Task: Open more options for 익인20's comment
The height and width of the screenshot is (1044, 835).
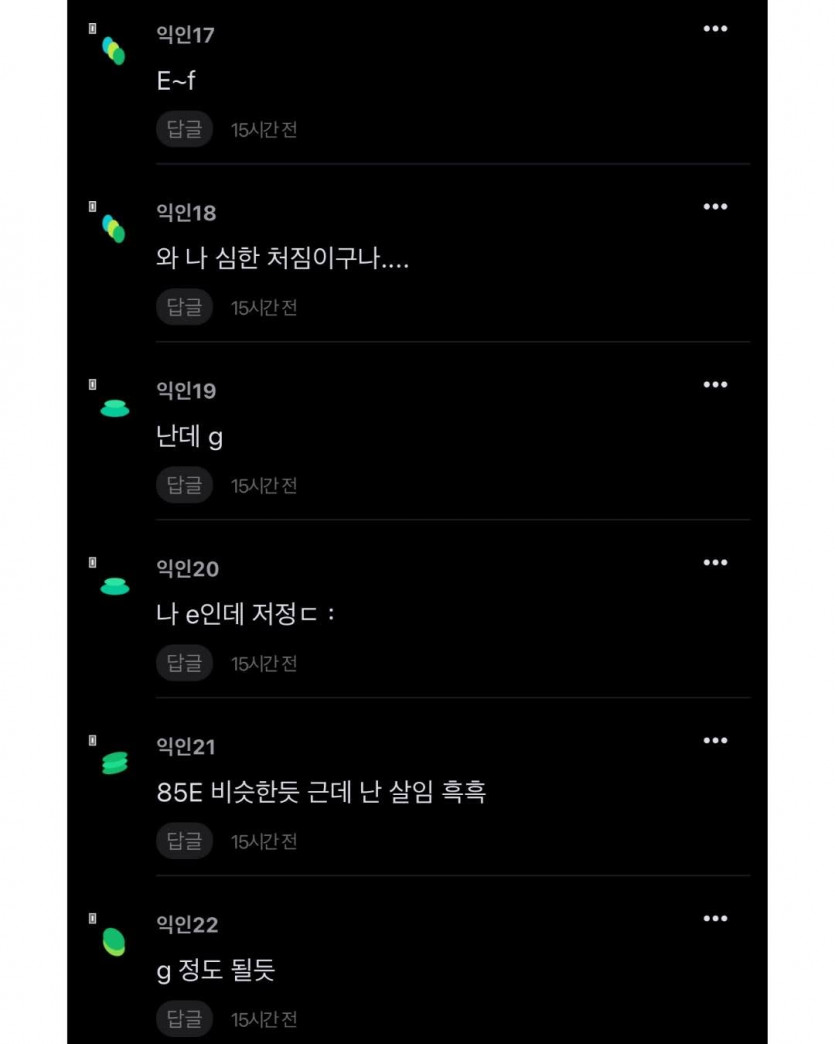Action: 715,563
